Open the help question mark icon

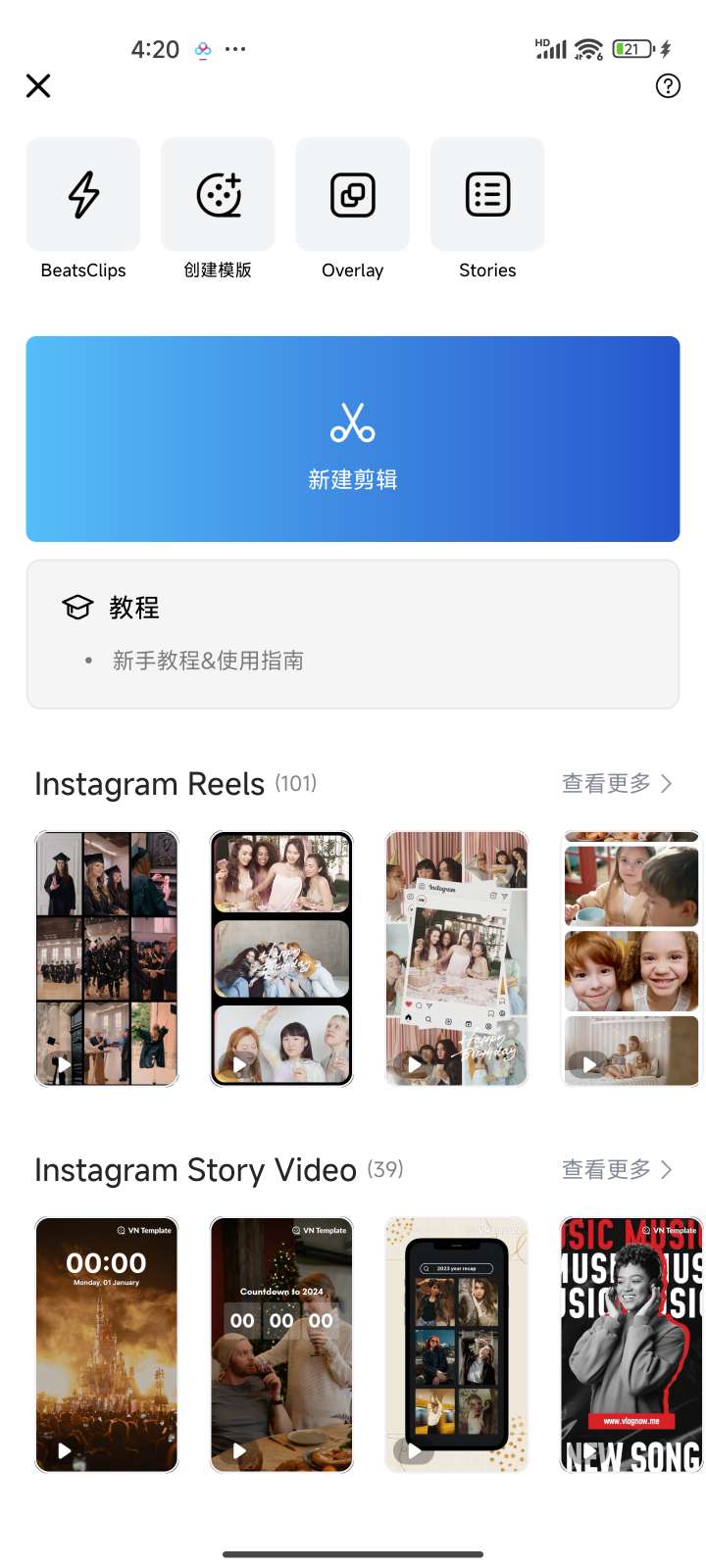click(x=668, y=86)
